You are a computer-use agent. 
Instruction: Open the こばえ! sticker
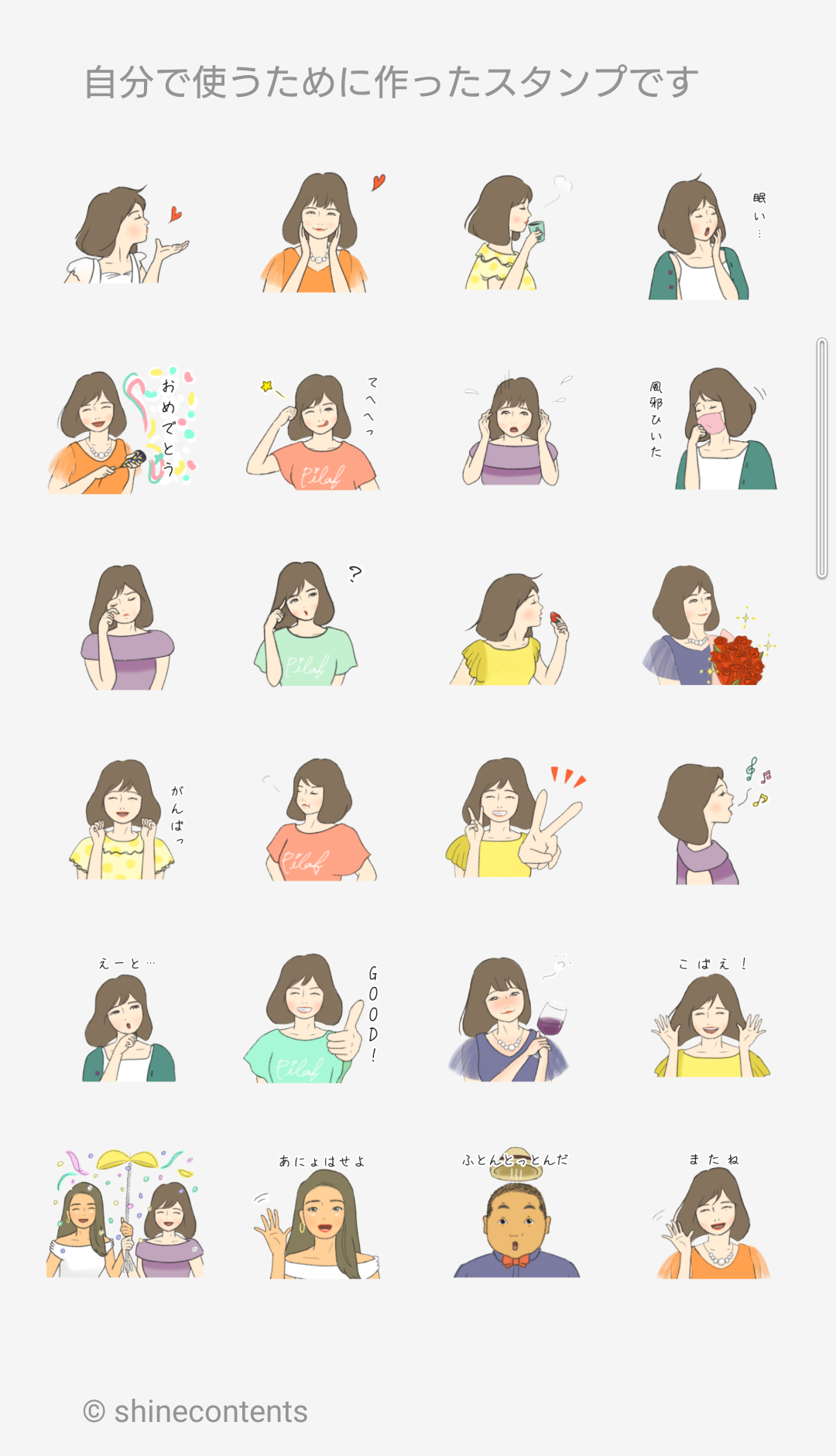coord(711,1019)
